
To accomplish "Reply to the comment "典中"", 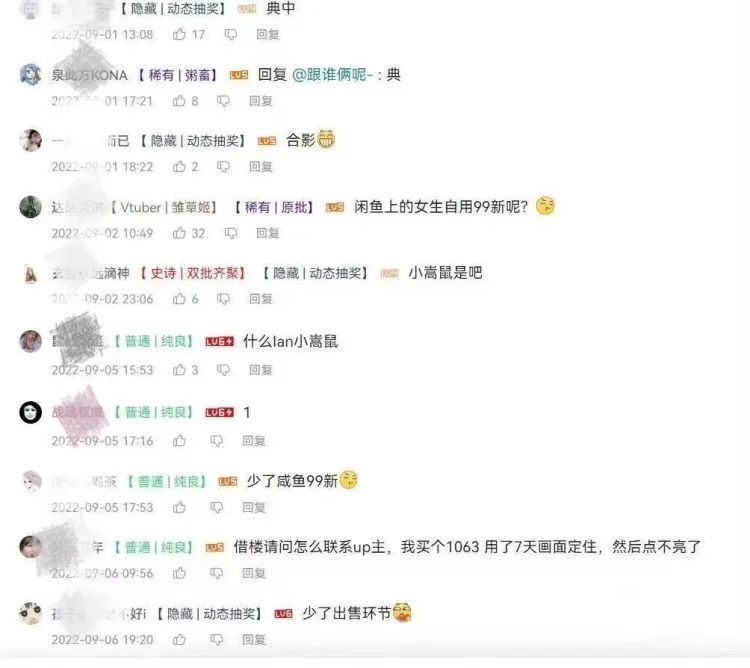I will pos(267,34).
